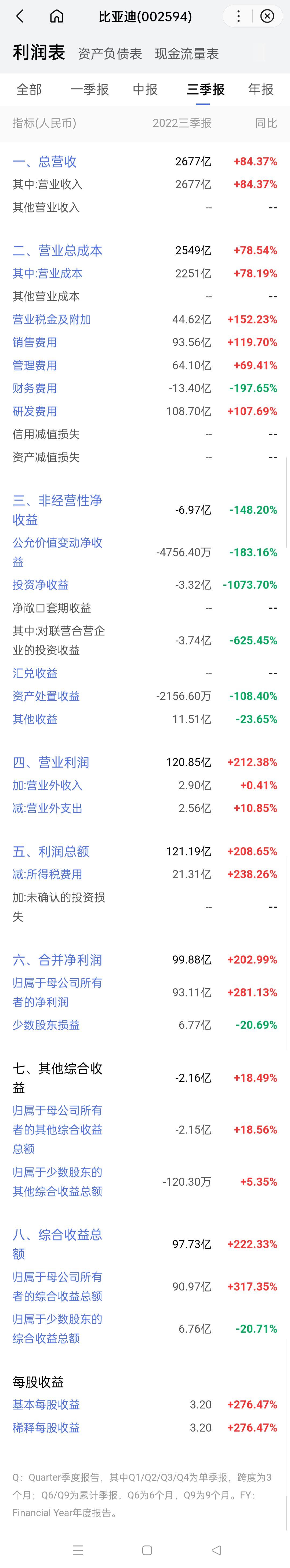Select the 中报 tab
Image resolution: width=290 pixels, height=1568 pixels.
click(x=145, y=89)
